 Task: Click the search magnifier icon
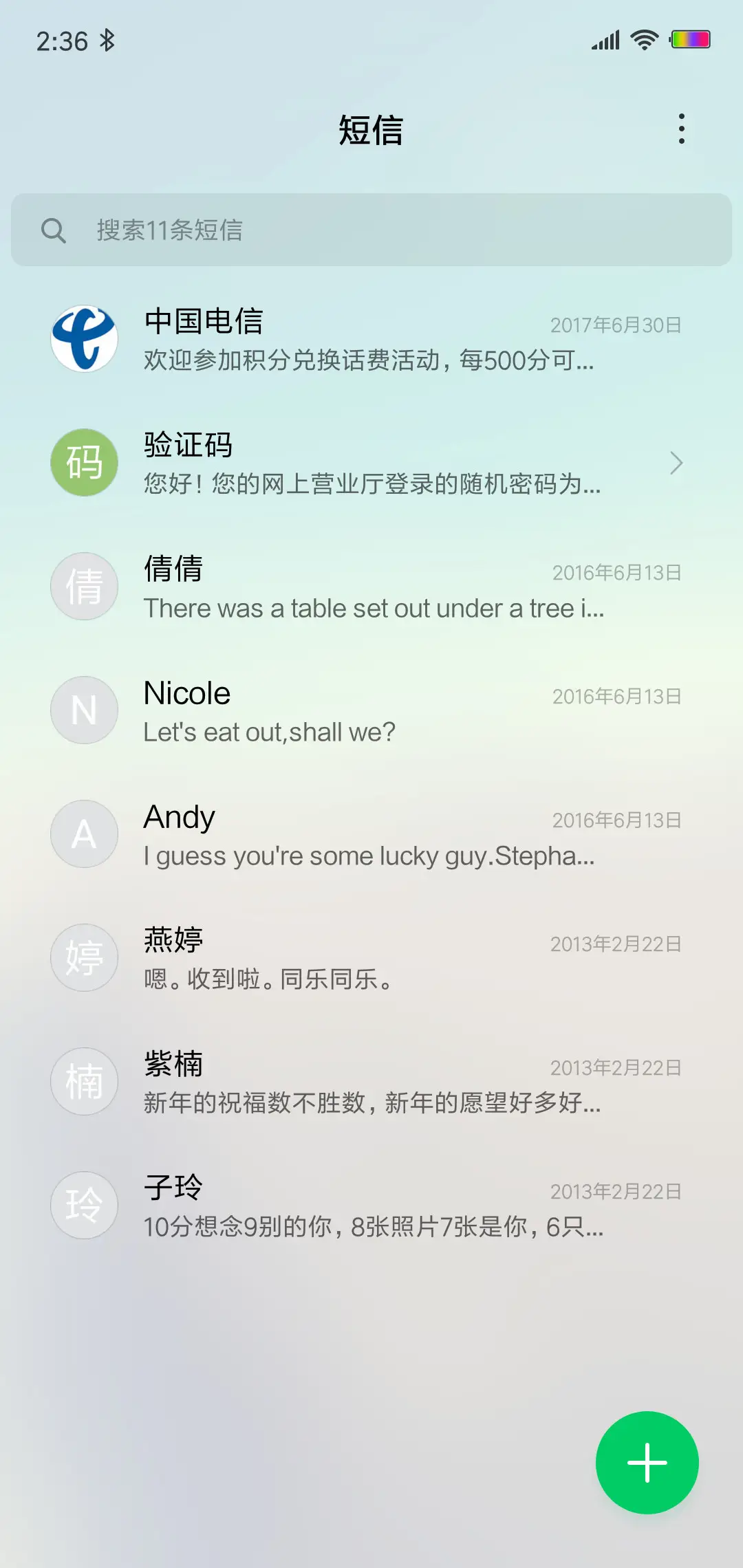(55, 230)
